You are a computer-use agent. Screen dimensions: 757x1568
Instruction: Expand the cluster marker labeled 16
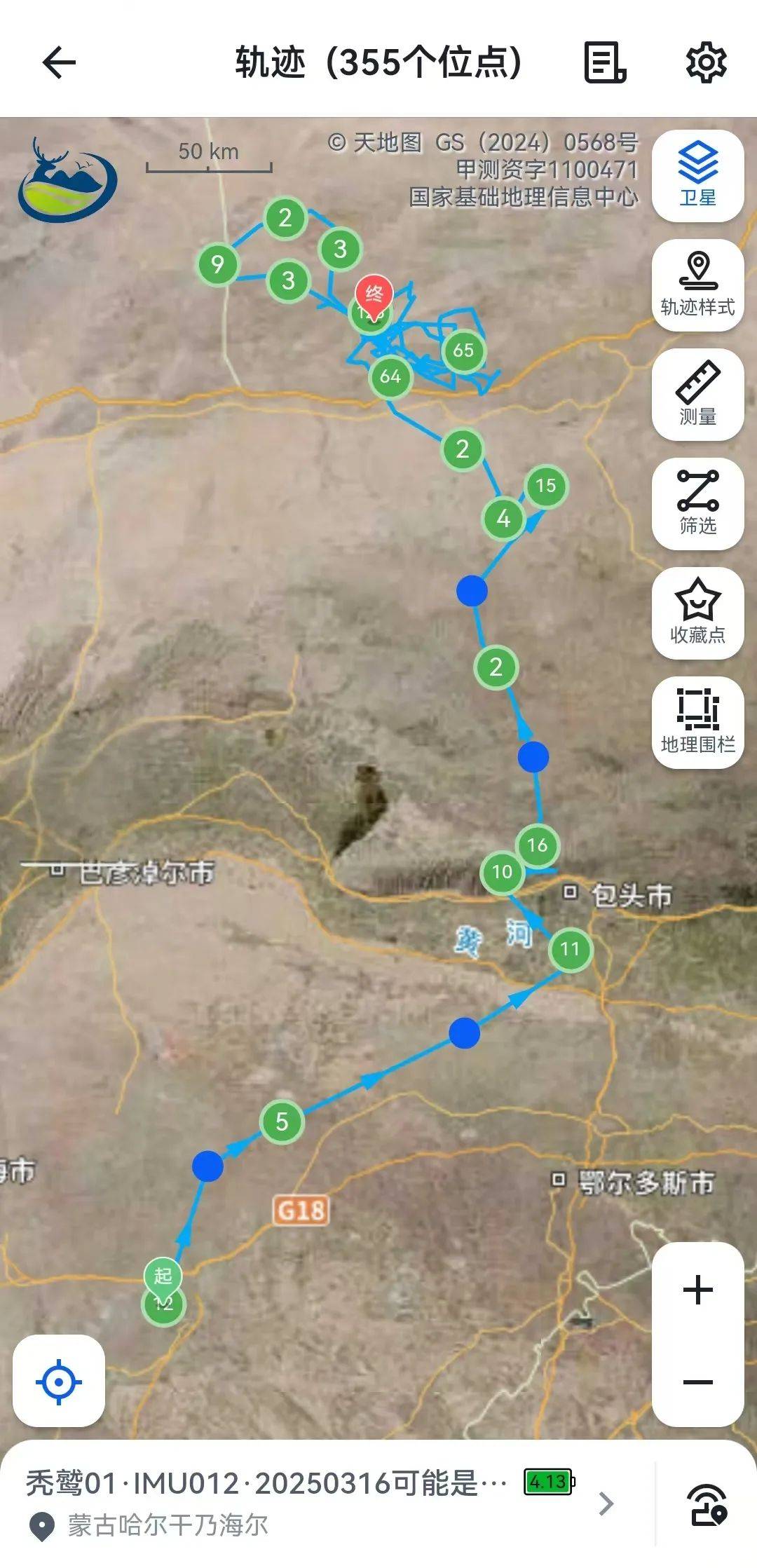tap(538, 845)
